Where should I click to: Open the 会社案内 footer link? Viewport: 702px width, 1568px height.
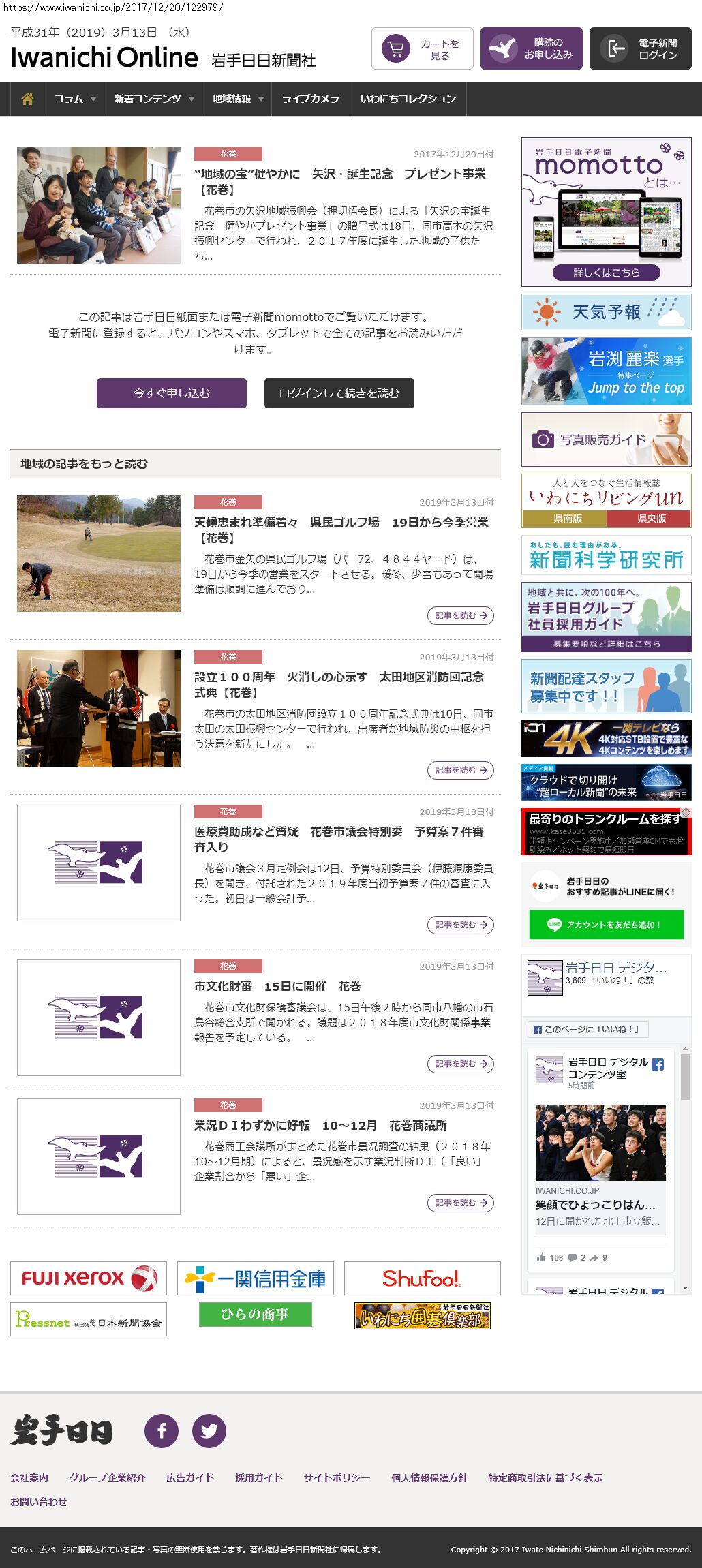point(29,1477)
